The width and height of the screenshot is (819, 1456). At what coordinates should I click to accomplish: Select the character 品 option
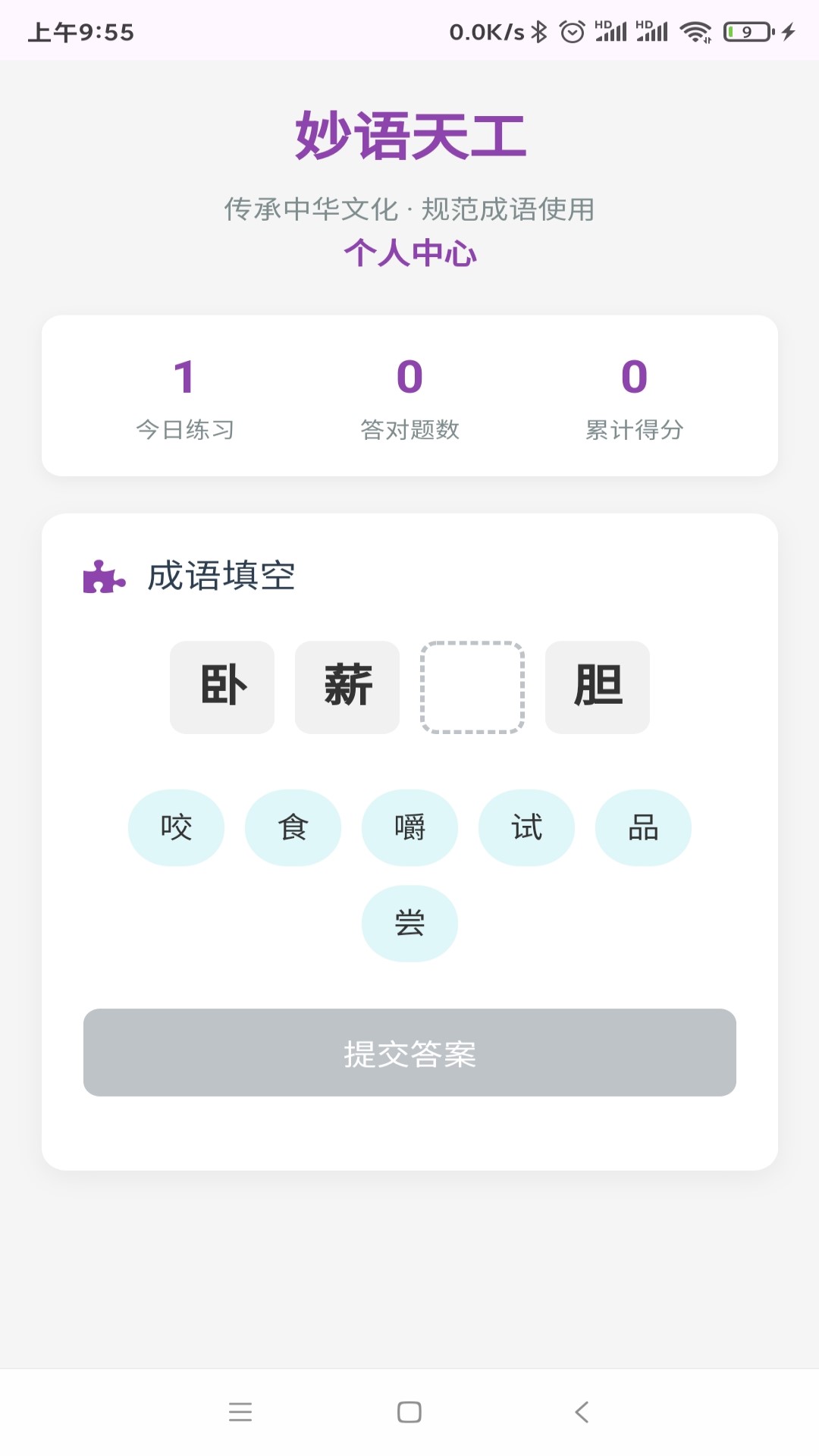pos(643,827)
